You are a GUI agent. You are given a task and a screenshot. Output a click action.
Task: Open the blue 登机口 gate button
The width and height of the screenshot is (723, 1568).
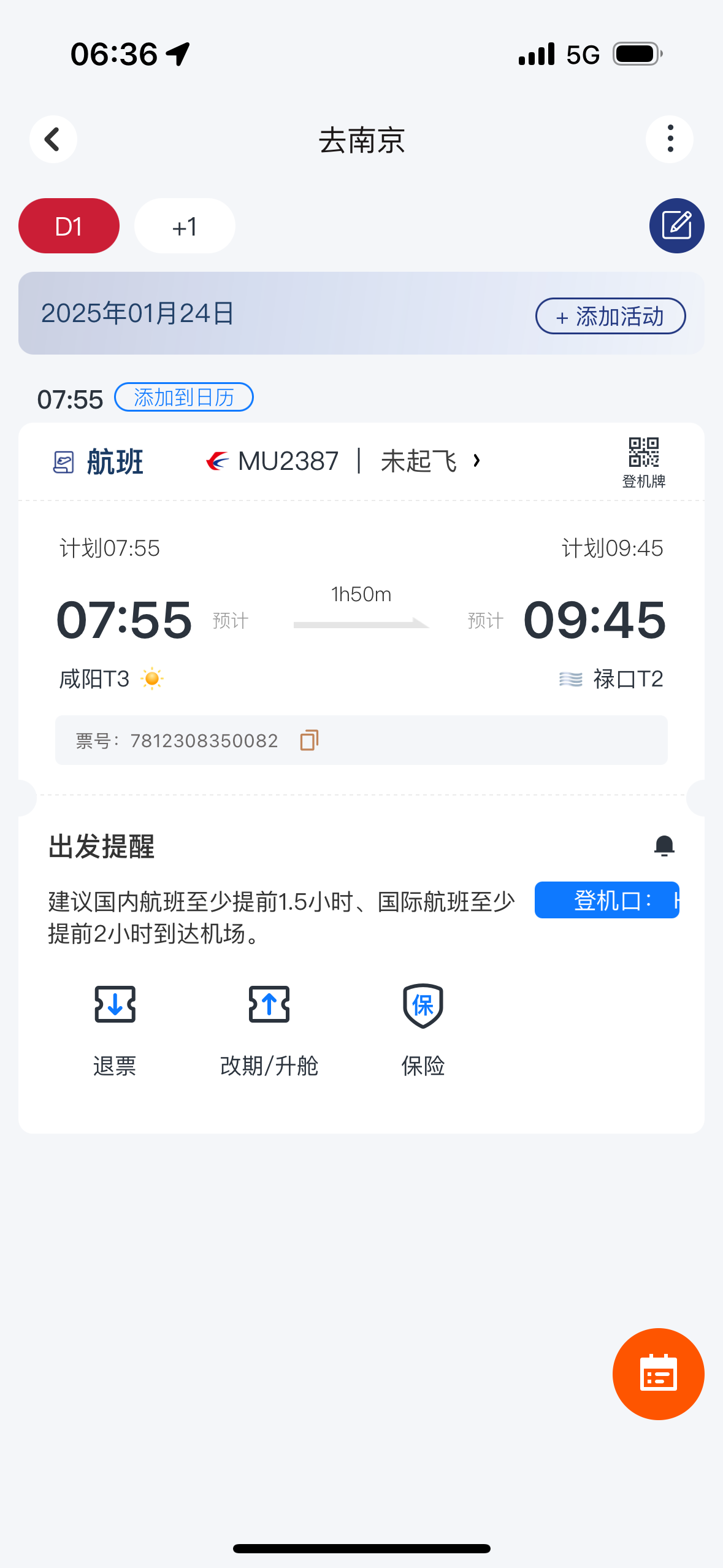(x=606, y=900)
